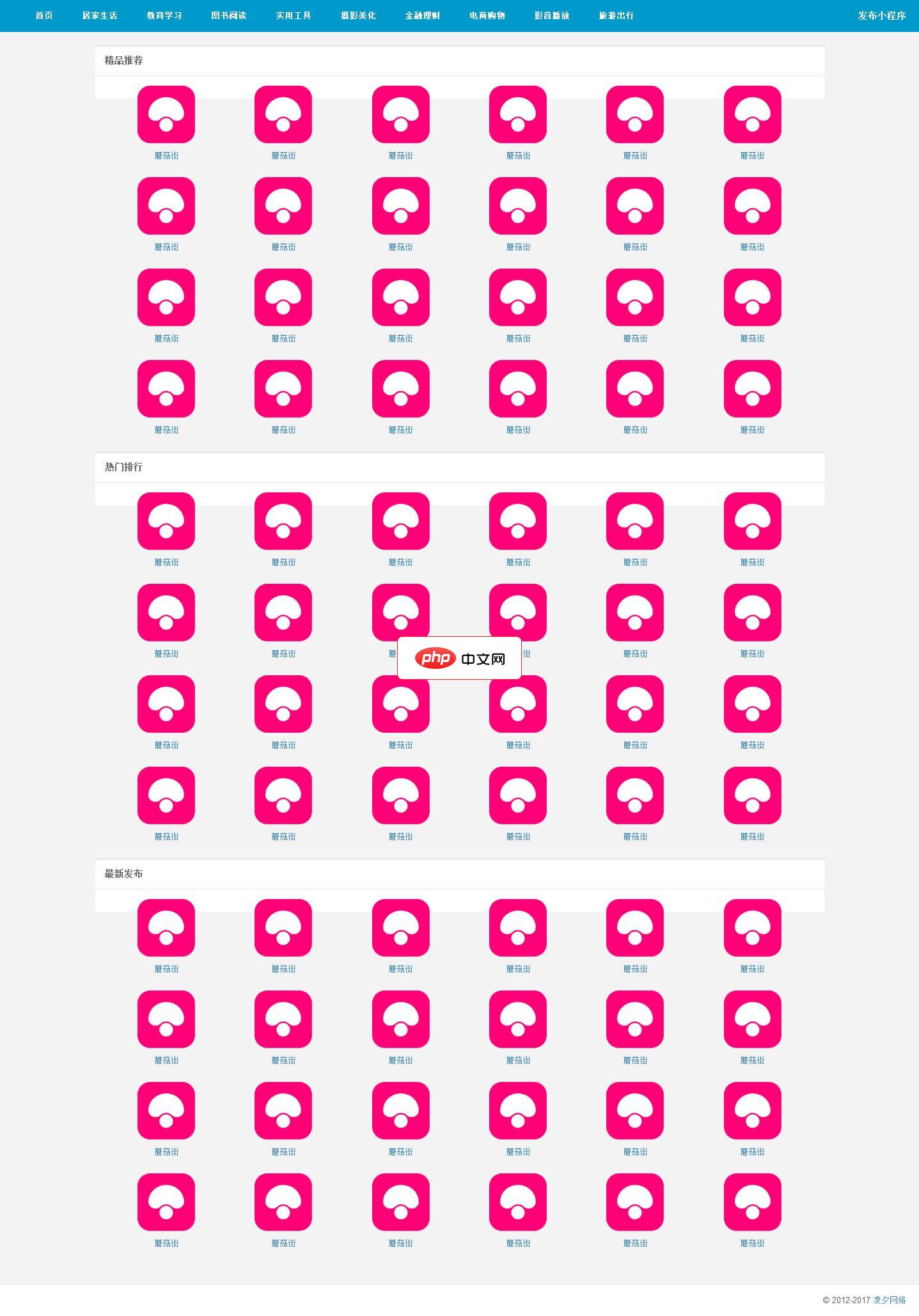Viewport: 919px width, 1316px height.
Task: Go to the 首页 nav item
Action: [44, 15]
